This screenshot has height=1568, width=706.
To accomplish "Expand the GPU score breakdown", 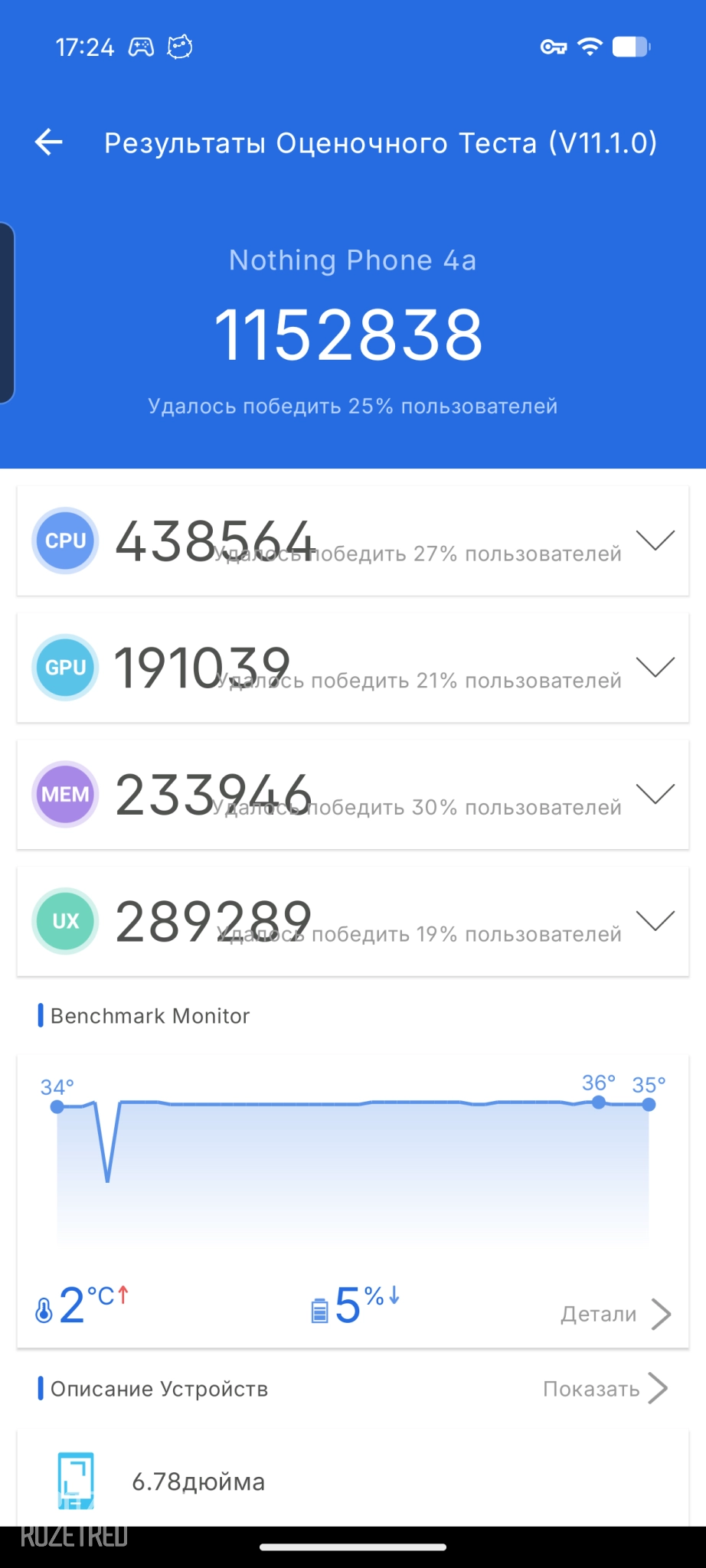I will (655, 667).
